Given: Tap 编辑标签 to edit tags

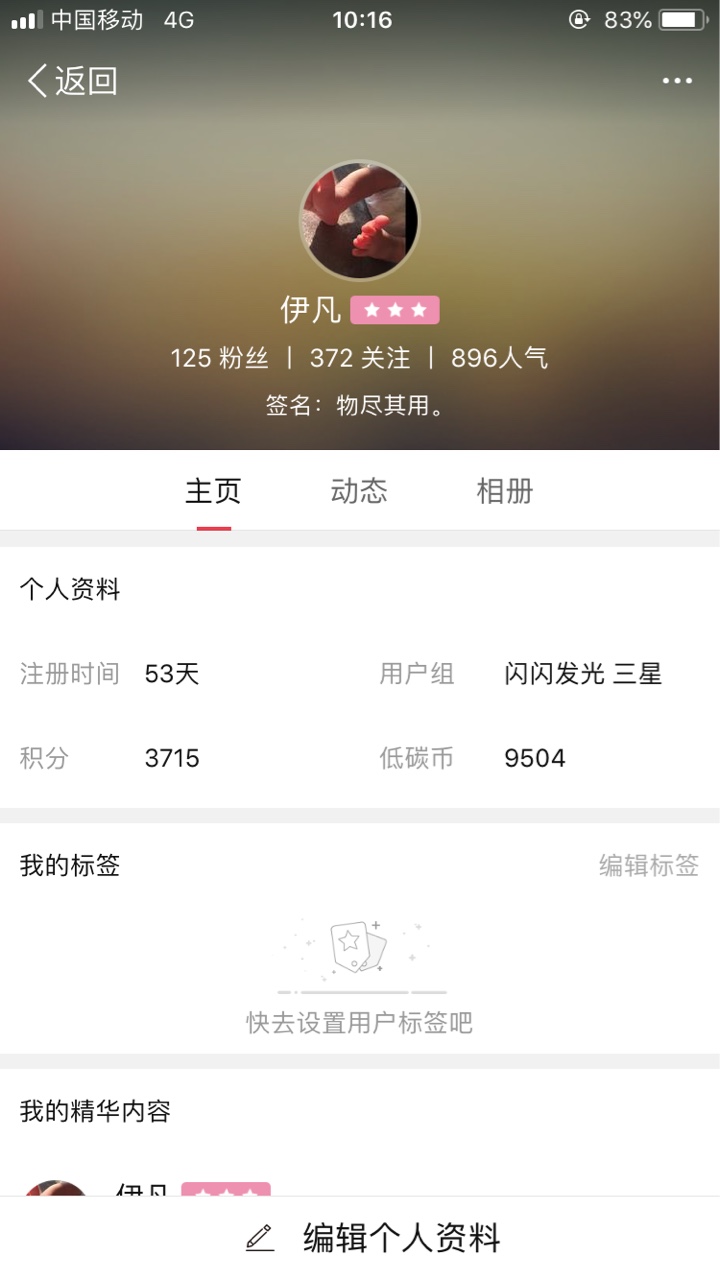Looking at the screenshot, I should point(649,865).
